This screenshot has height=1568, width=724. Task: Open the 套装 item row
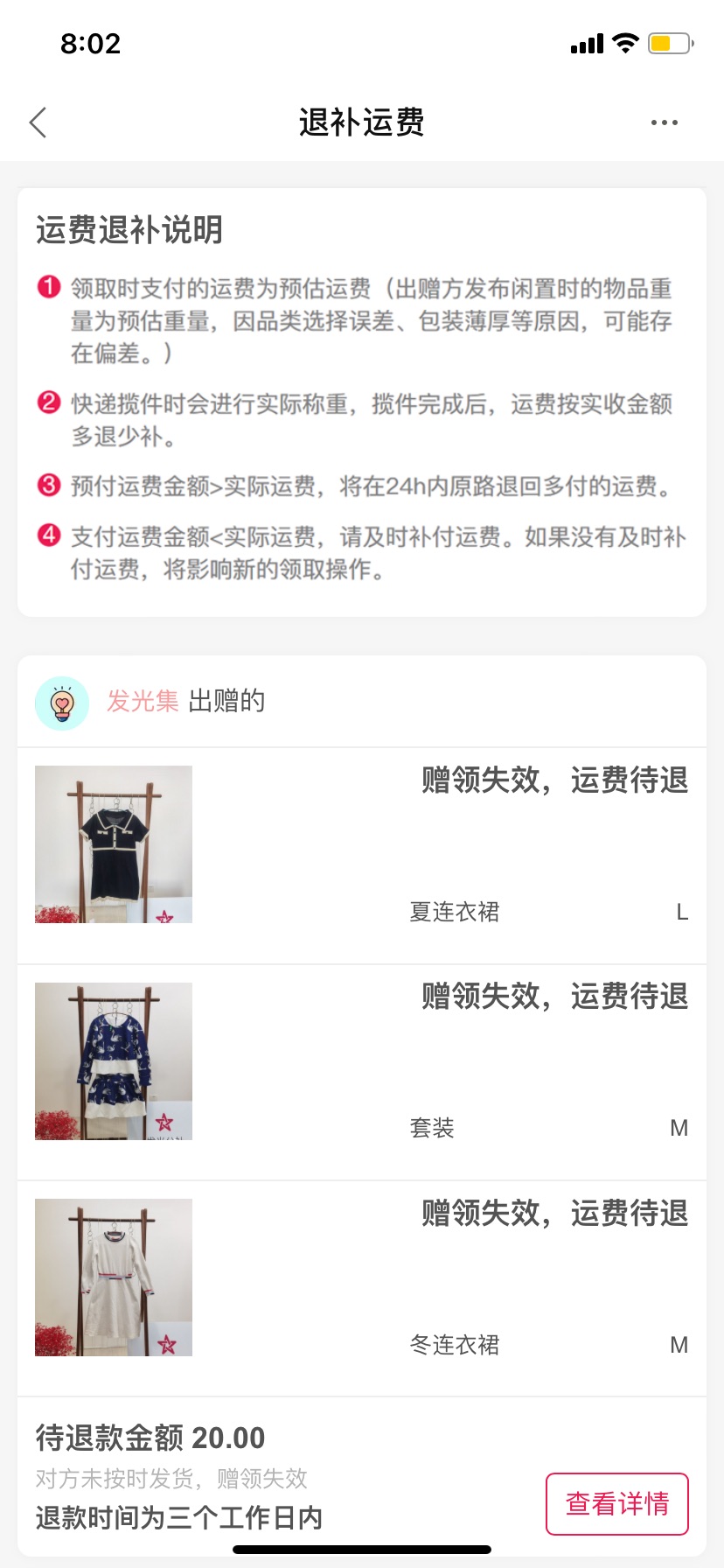click(362, 1073)
